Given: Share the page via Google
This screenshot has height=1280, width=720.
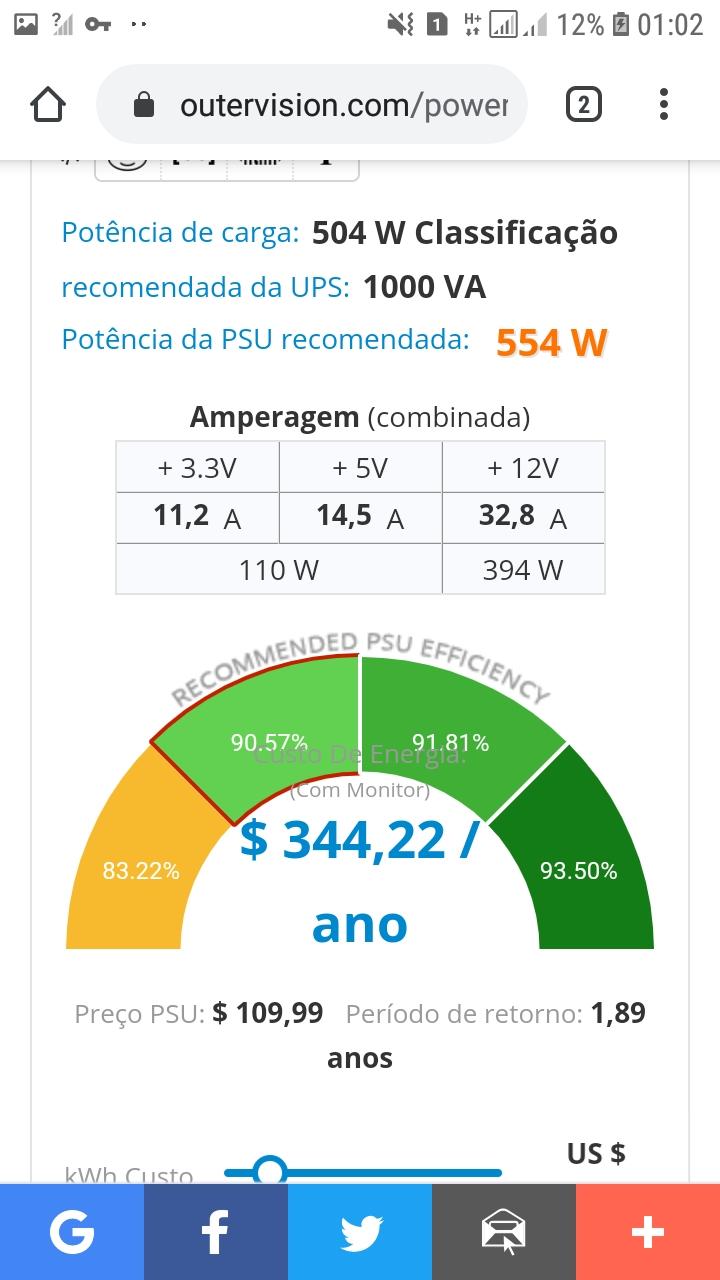Looking at the screenshot, I should pos(72,1232).
